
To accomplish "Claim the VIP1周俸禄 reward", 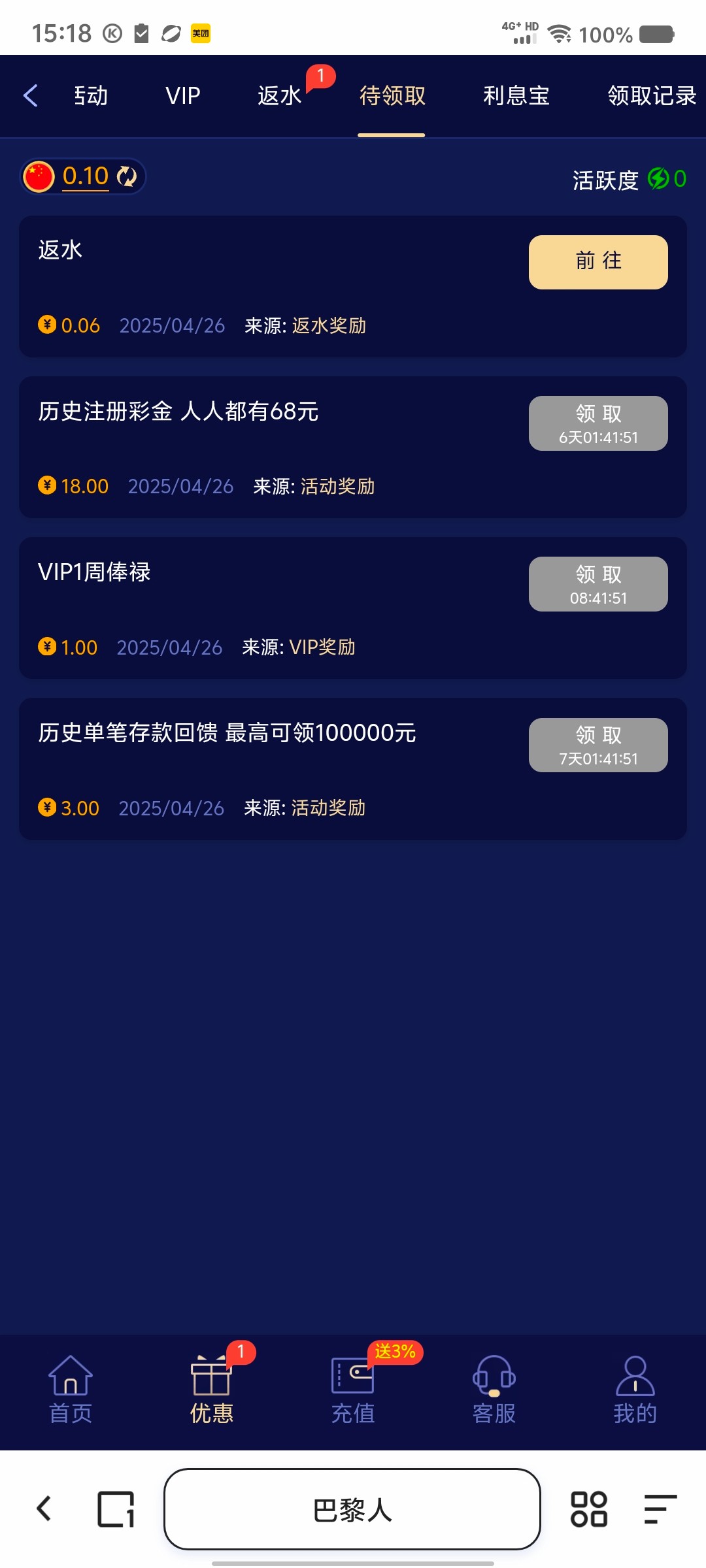I will point(598,584).
